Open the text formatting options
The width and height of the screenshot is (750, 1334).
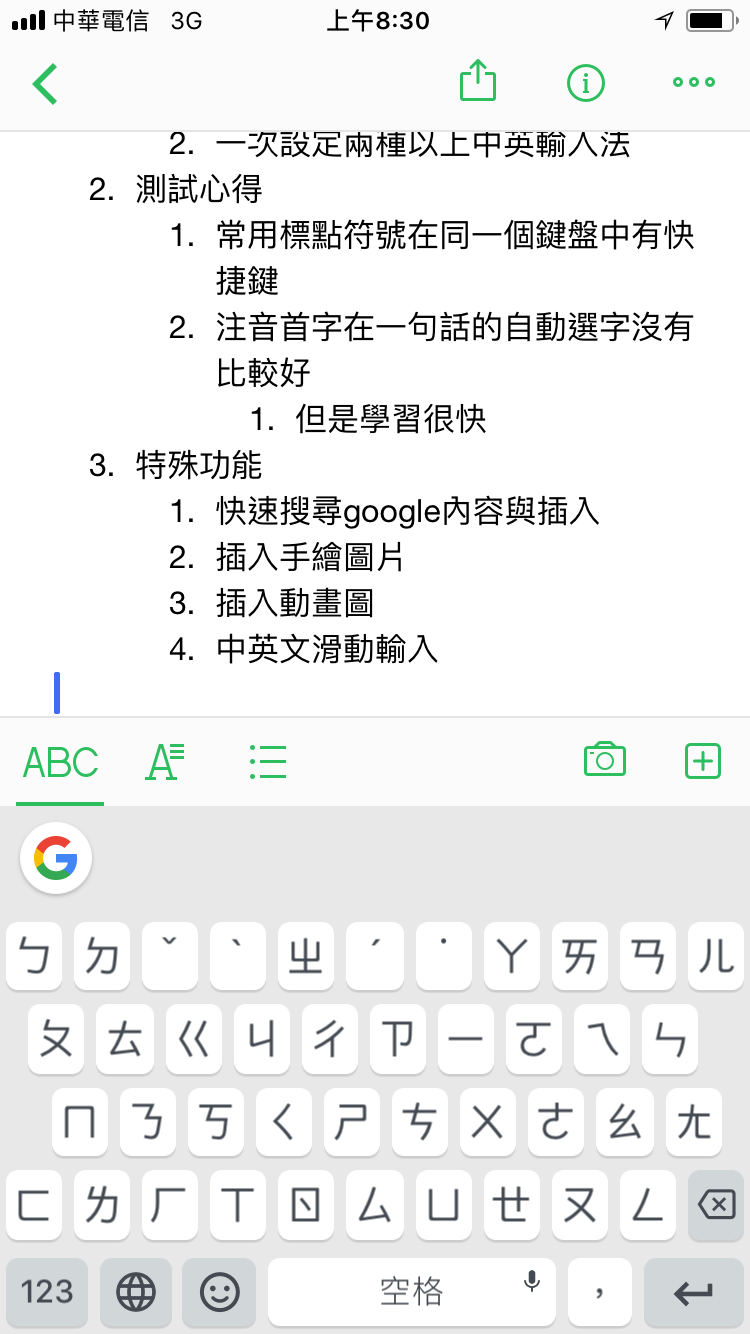pos(165,762)
